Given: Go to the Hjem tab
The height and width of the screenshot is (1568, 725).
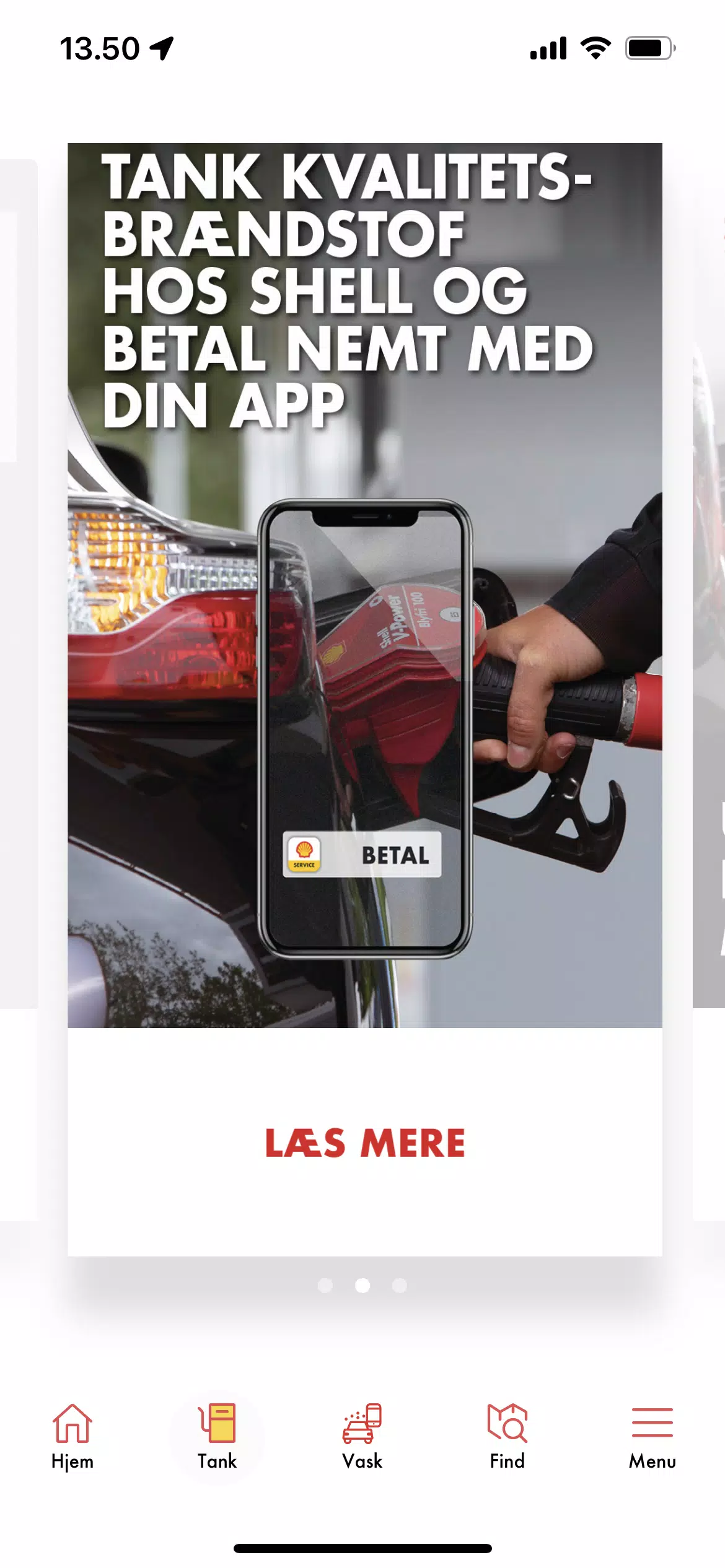Looking at the screenshot, I should (72, 1437).
